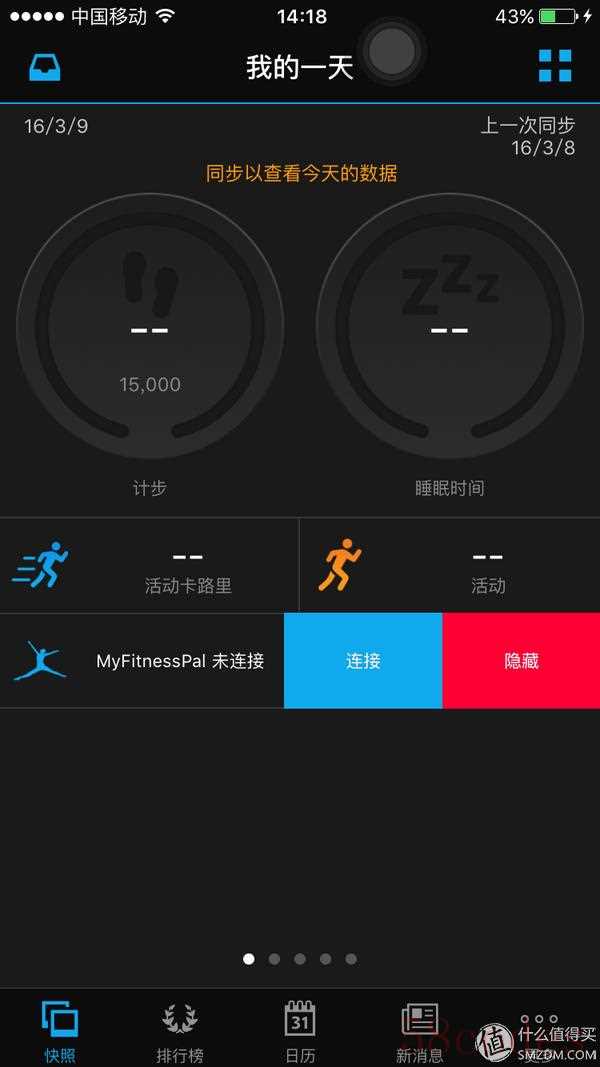
Task: Open the 日历 calendar tab
Action: coord(300,1029)
